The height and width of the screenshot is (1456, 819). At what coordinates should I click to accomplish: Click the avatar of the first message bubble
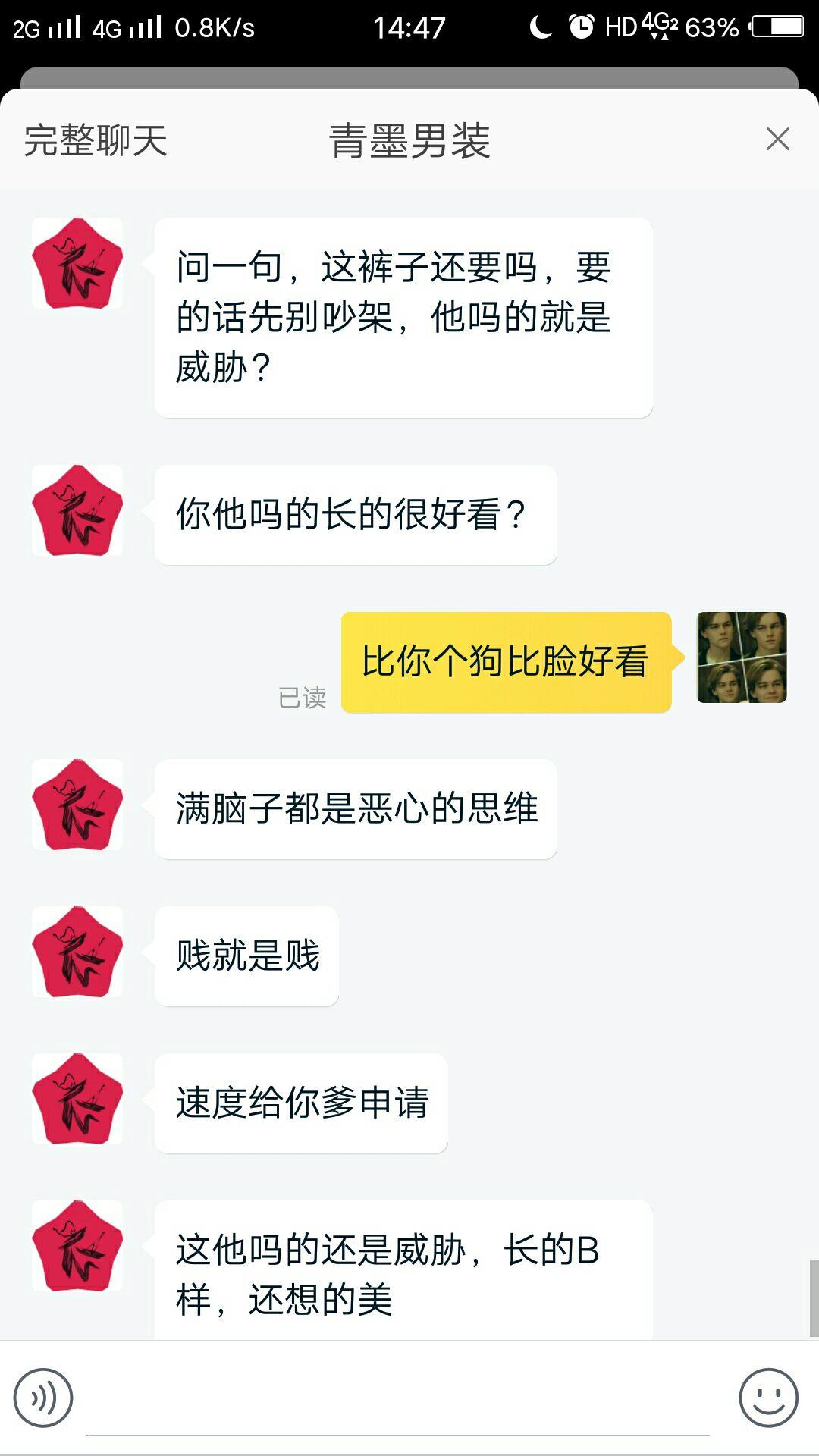click(76, 264)
